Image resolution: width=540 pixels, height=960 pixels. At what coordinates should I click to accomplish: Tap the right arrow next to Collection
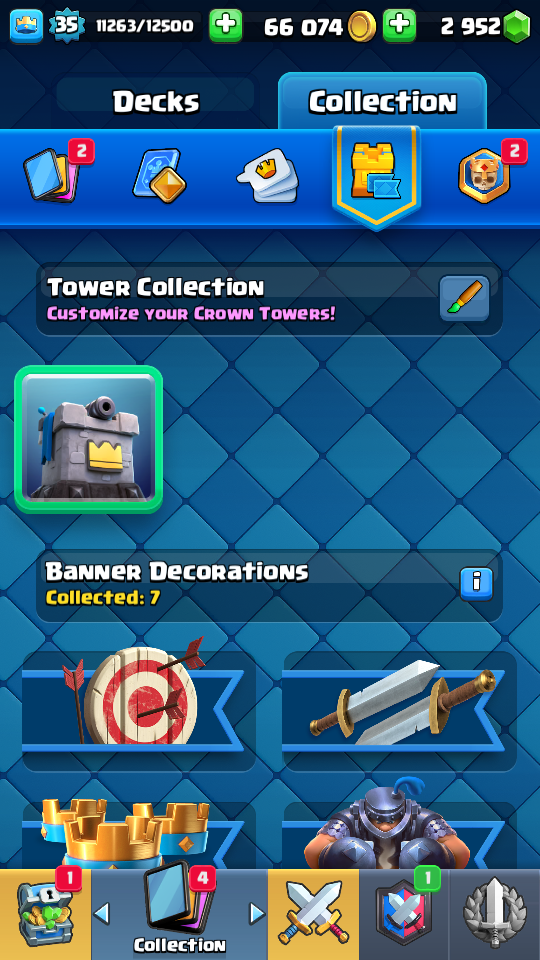pos(257,913)
